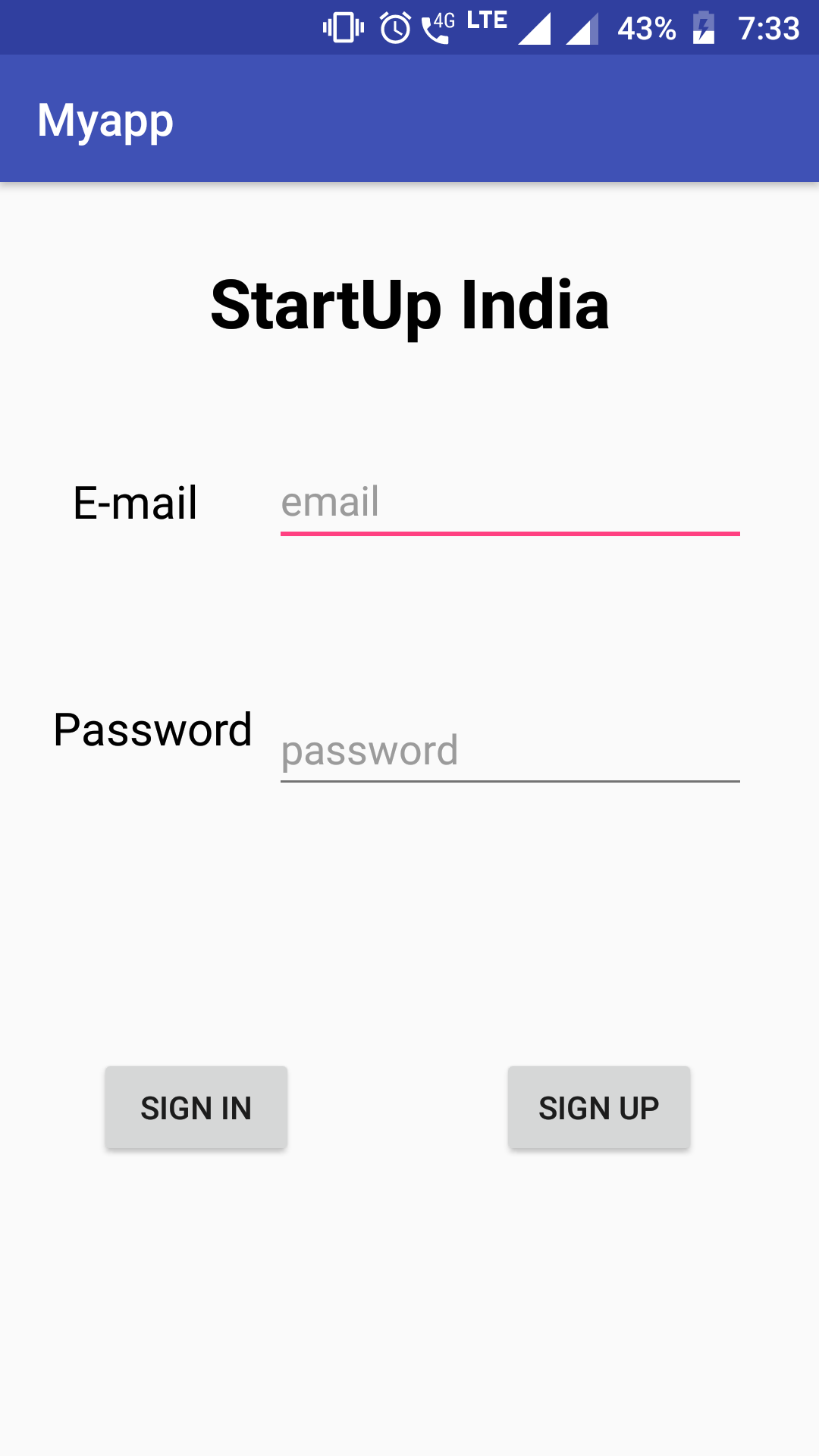Click the Myapp title in the toolbar
This screenshot has height=1456, width=819.
[x=105, y=118]
